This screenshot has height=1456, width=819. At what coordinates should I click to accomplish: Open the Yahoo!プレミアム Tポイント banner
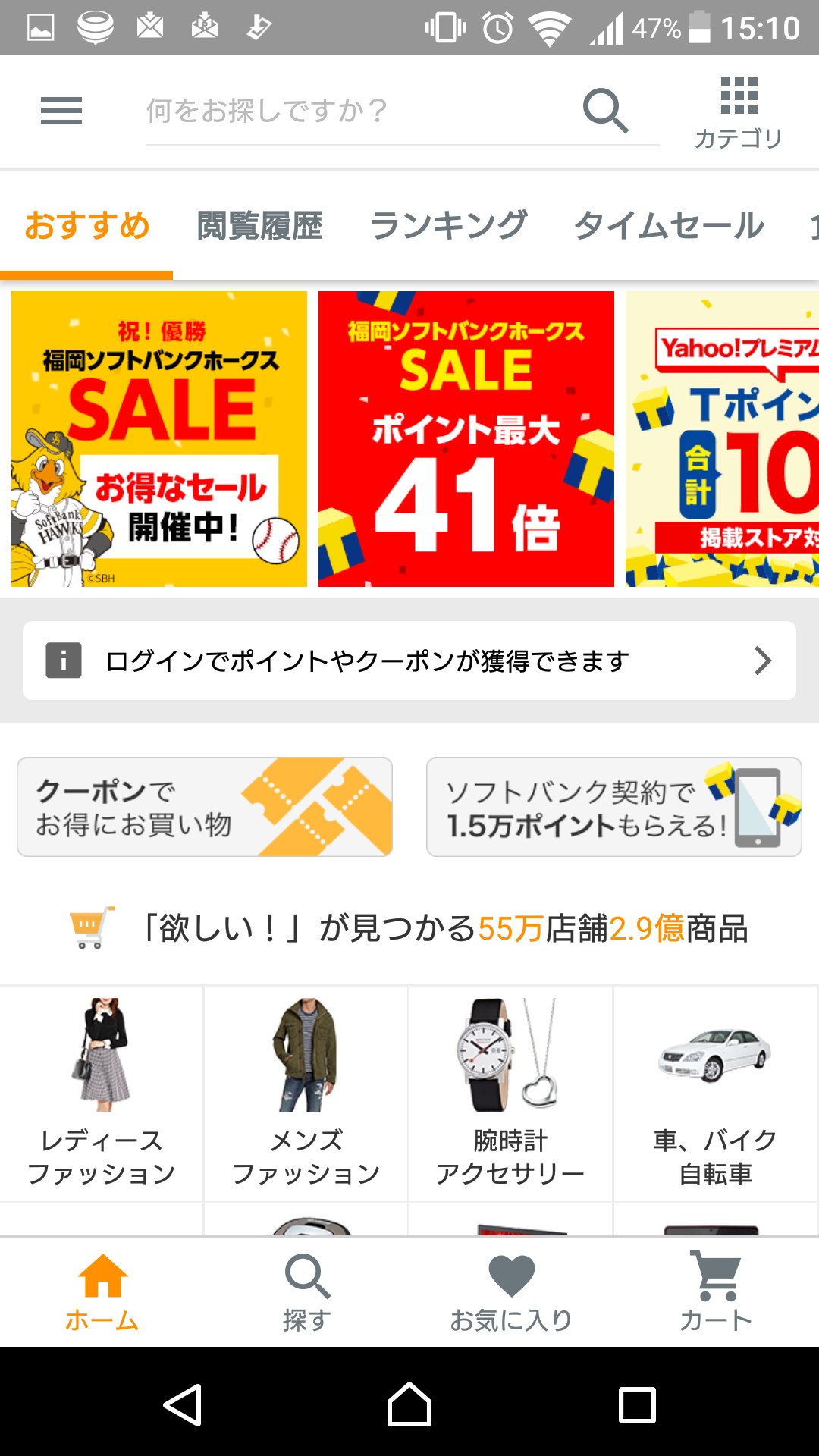tap(722, 439)
